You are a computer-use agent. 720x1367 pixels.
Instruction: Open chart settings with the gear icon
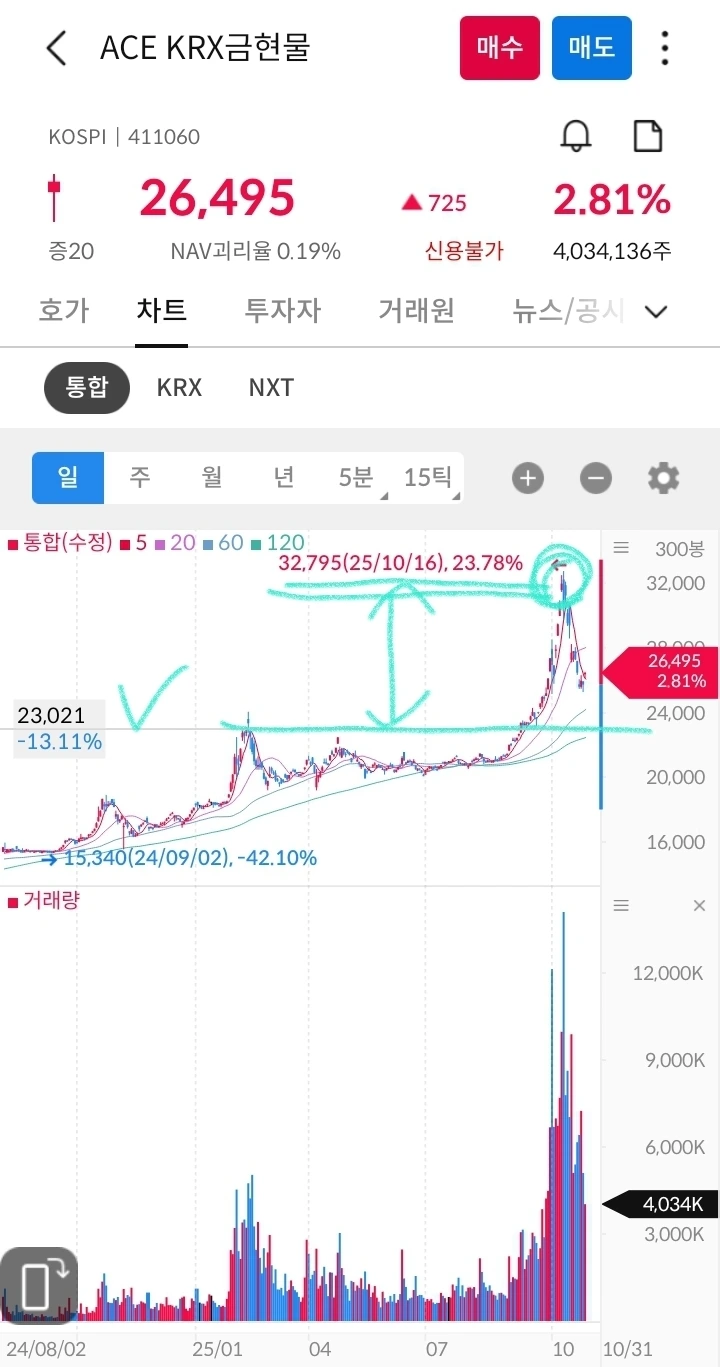click(x=662, y=478)
